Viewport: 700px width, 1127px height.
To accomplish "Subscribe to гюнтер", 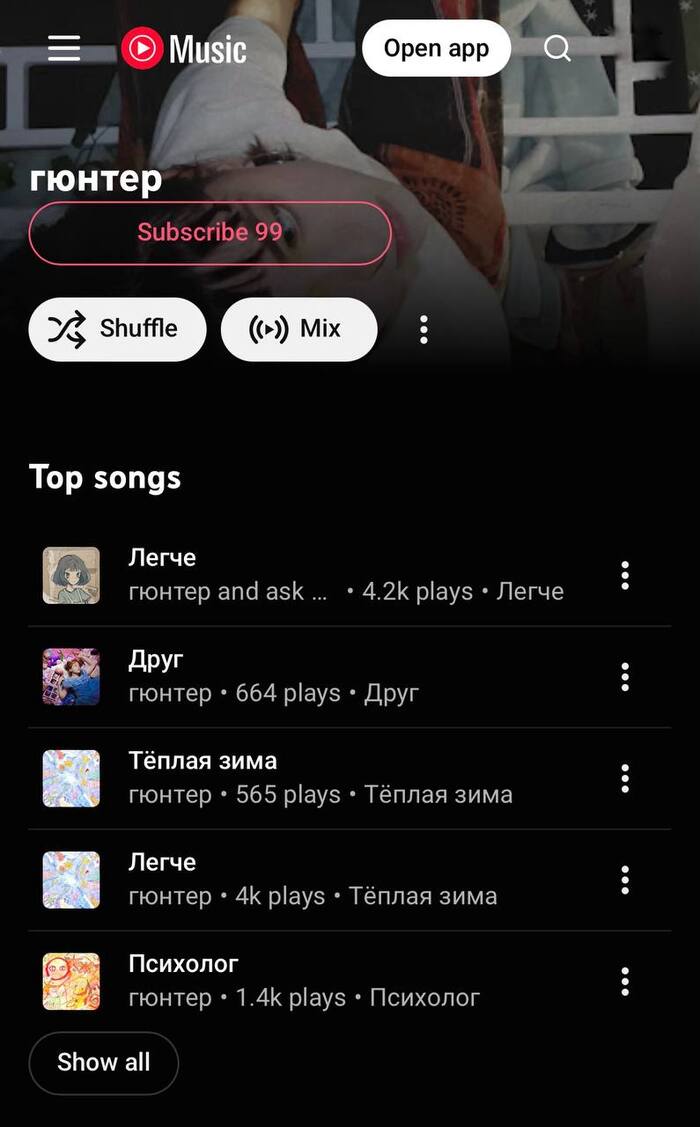I will (210, 233).
